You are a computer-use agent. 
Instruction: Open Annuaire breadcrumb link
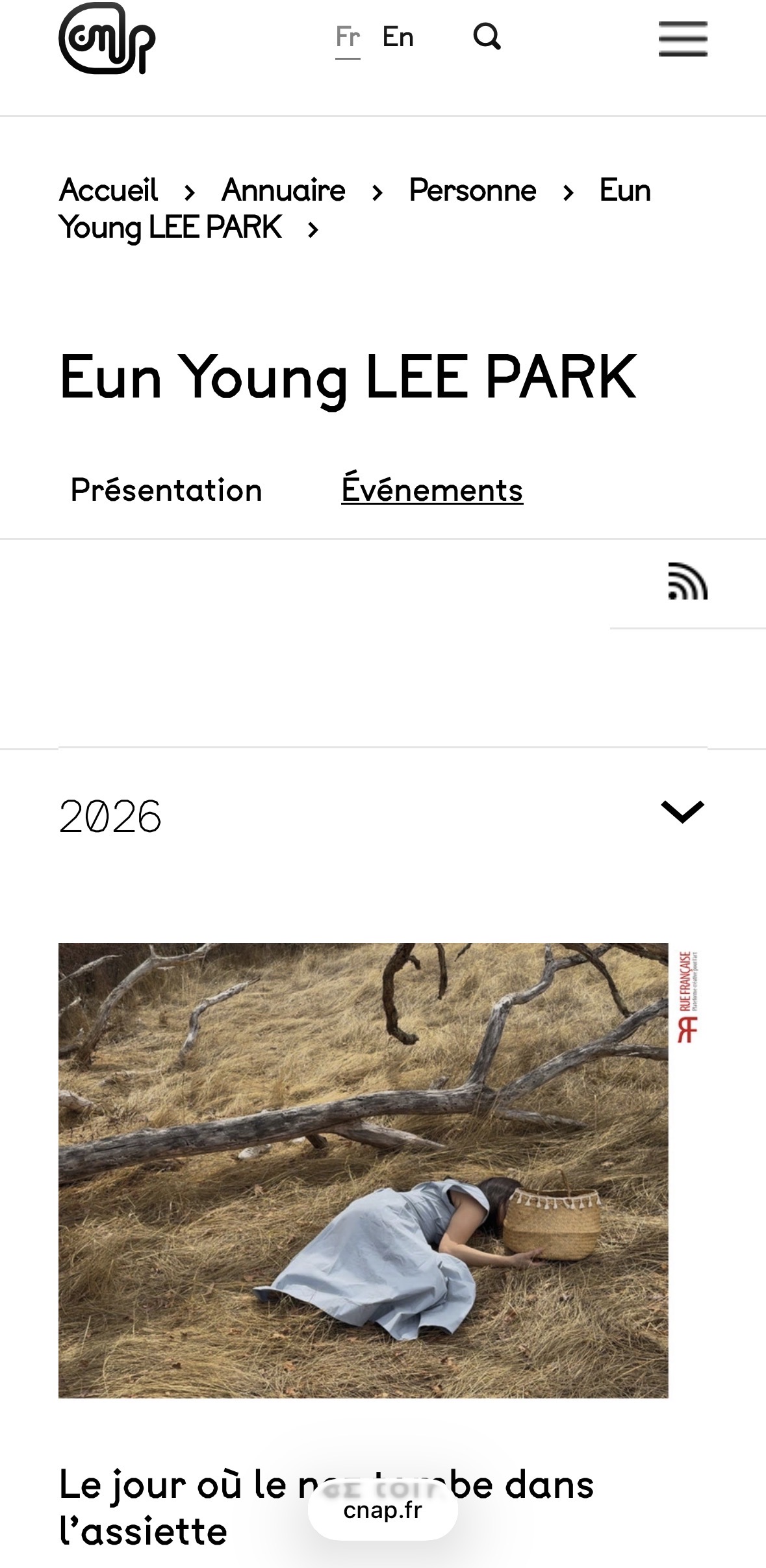point(283,190)
